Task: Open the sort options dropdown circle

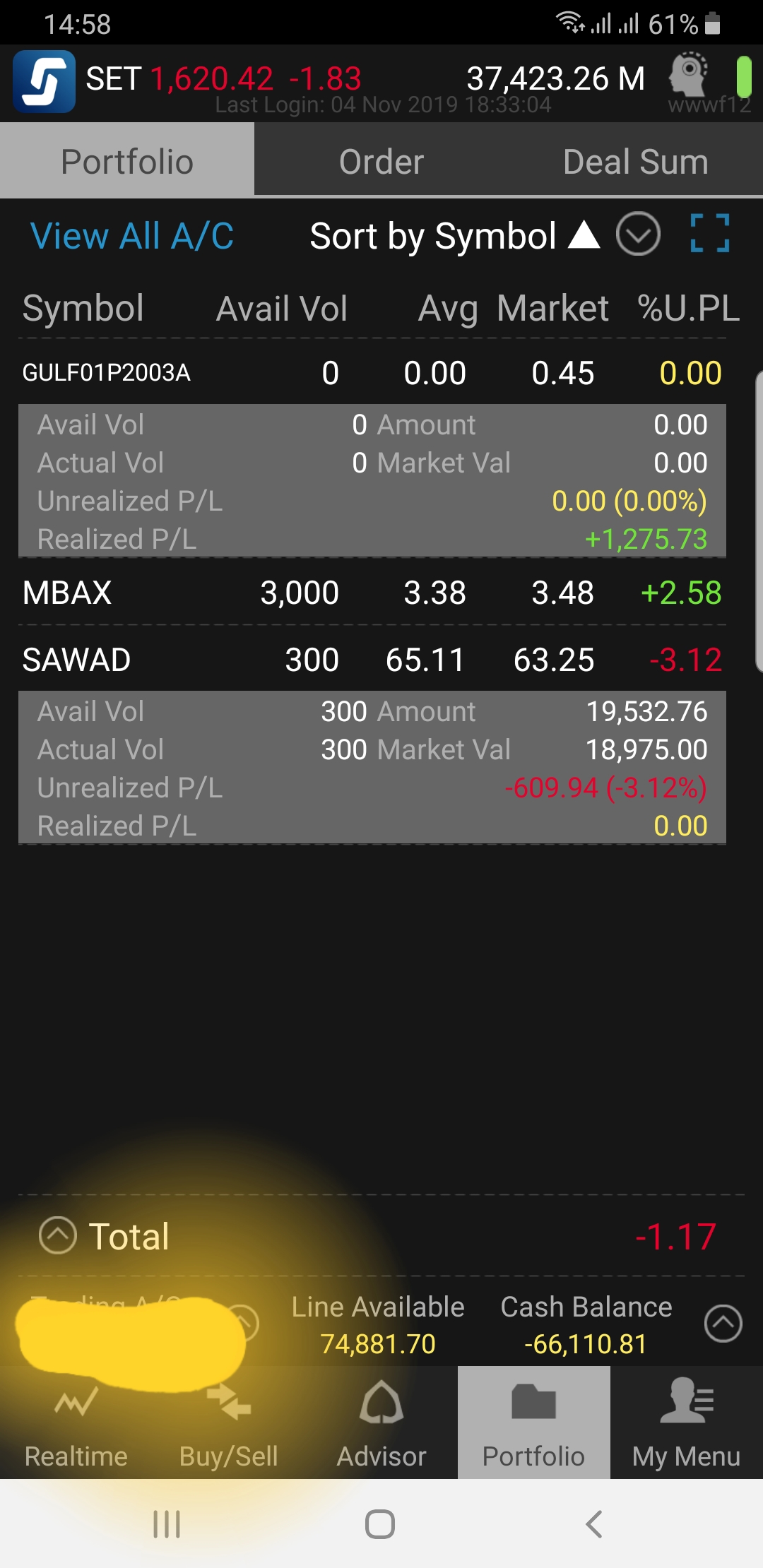Action: pyautogui.click(x=638, y=234)
